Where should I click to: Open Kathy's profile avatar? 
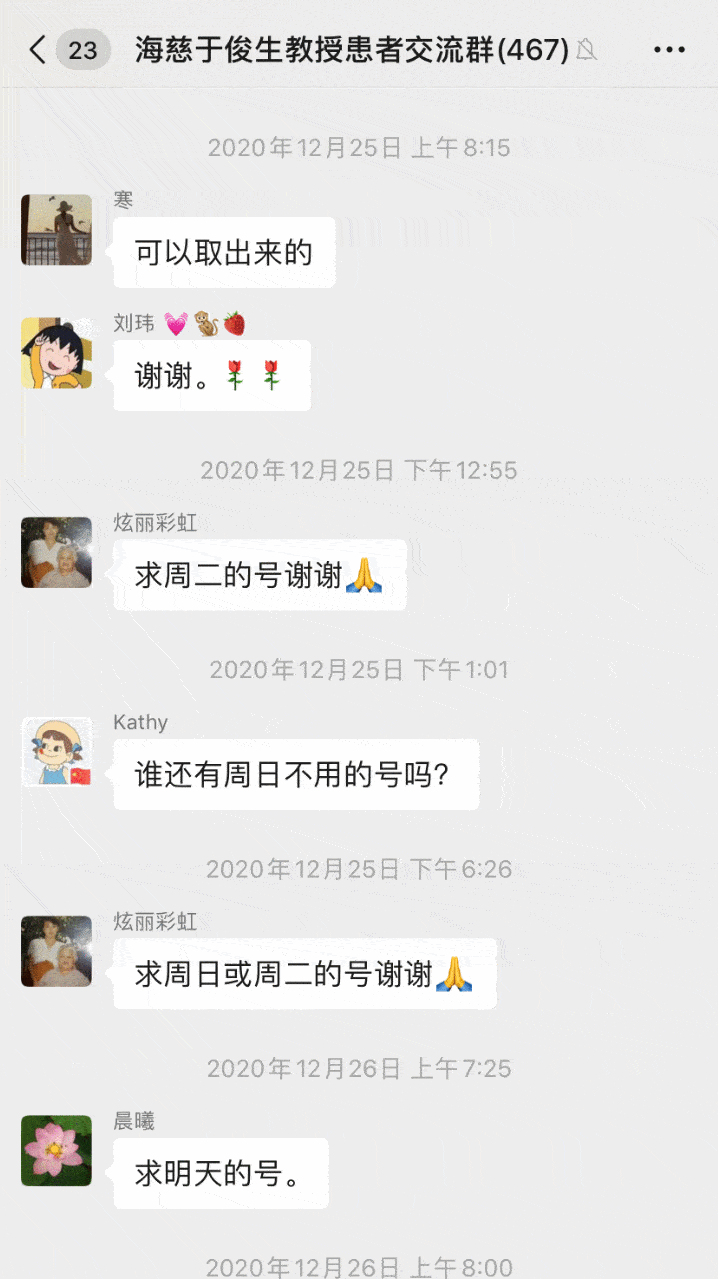point(56,753)
